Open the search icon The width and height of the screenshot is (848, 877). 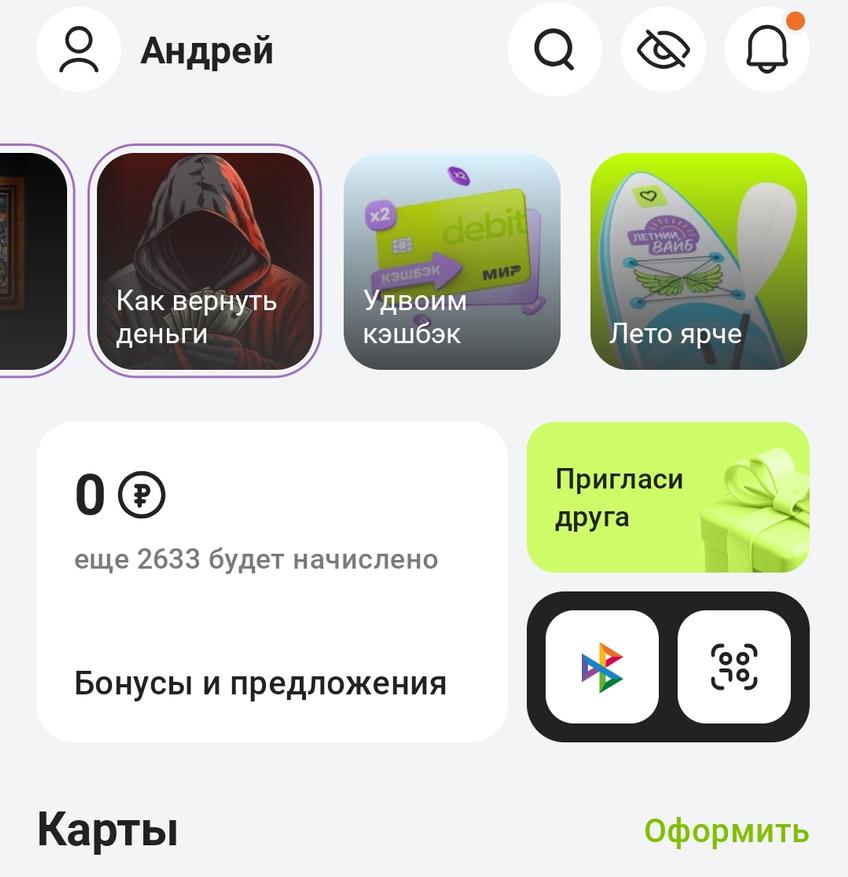coord(554,50)
